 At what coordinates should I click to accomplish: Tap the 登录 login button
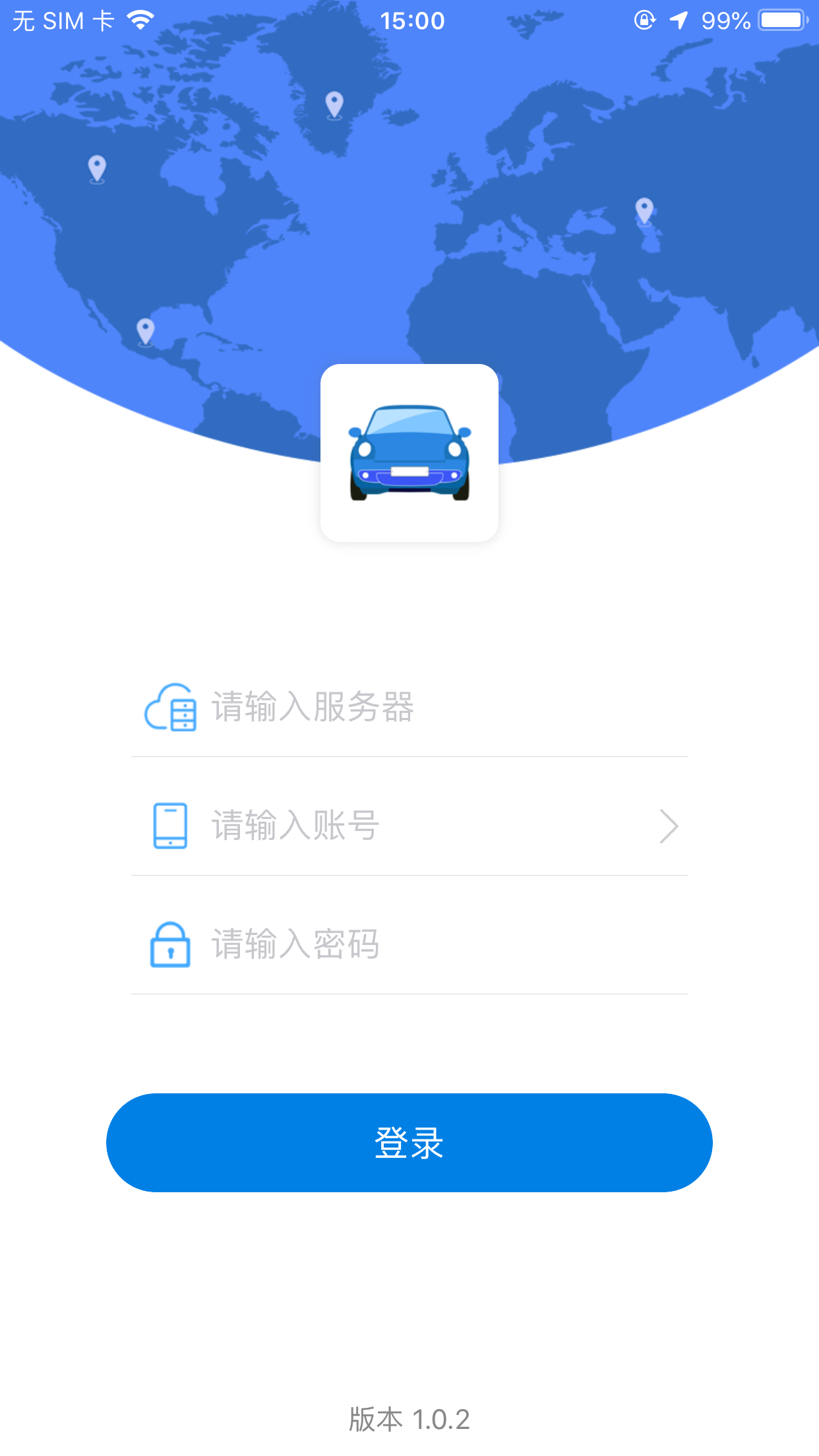coord(409,1143)
